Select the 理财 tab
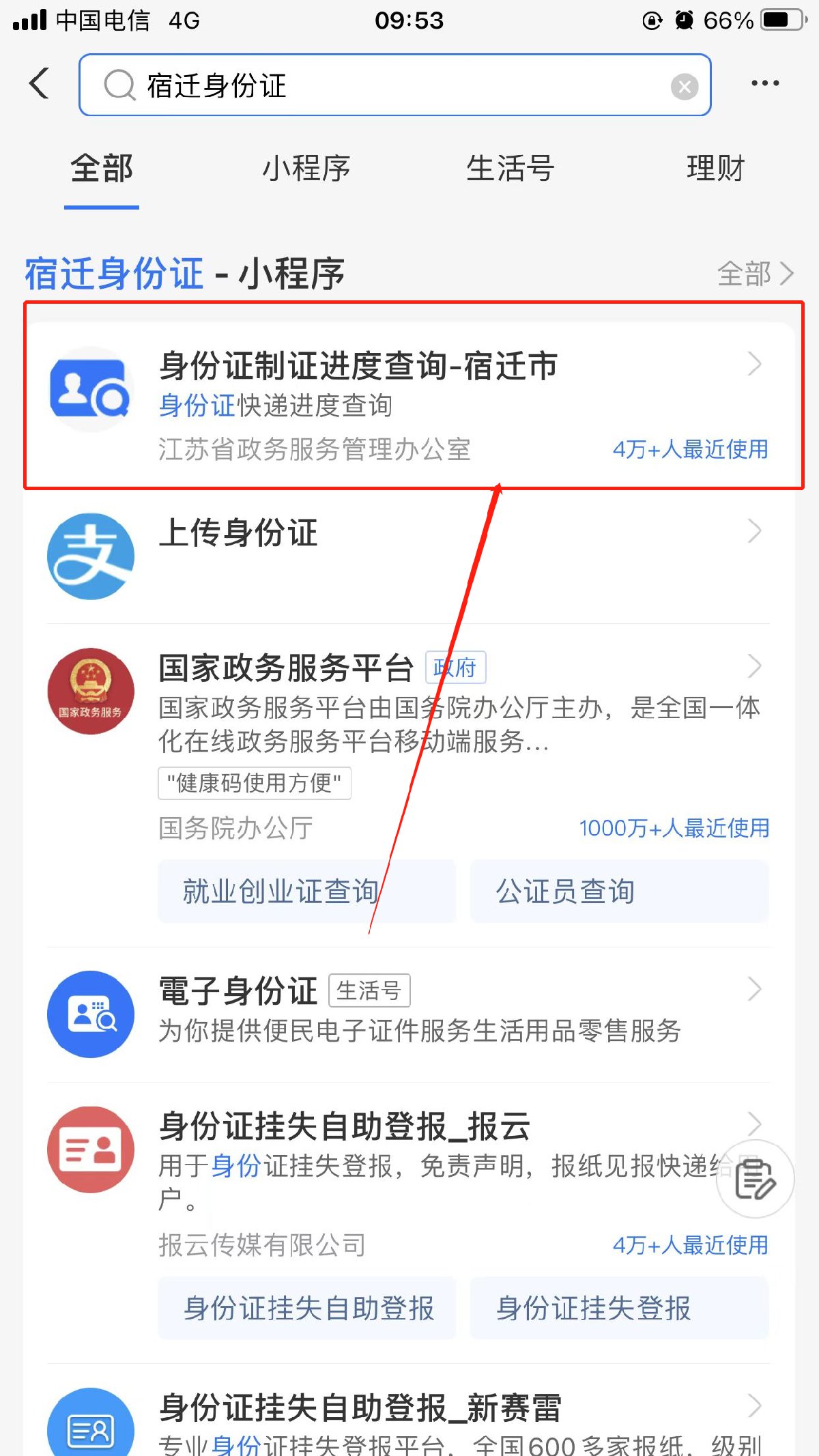819x1456 pixels. point(715,169)
